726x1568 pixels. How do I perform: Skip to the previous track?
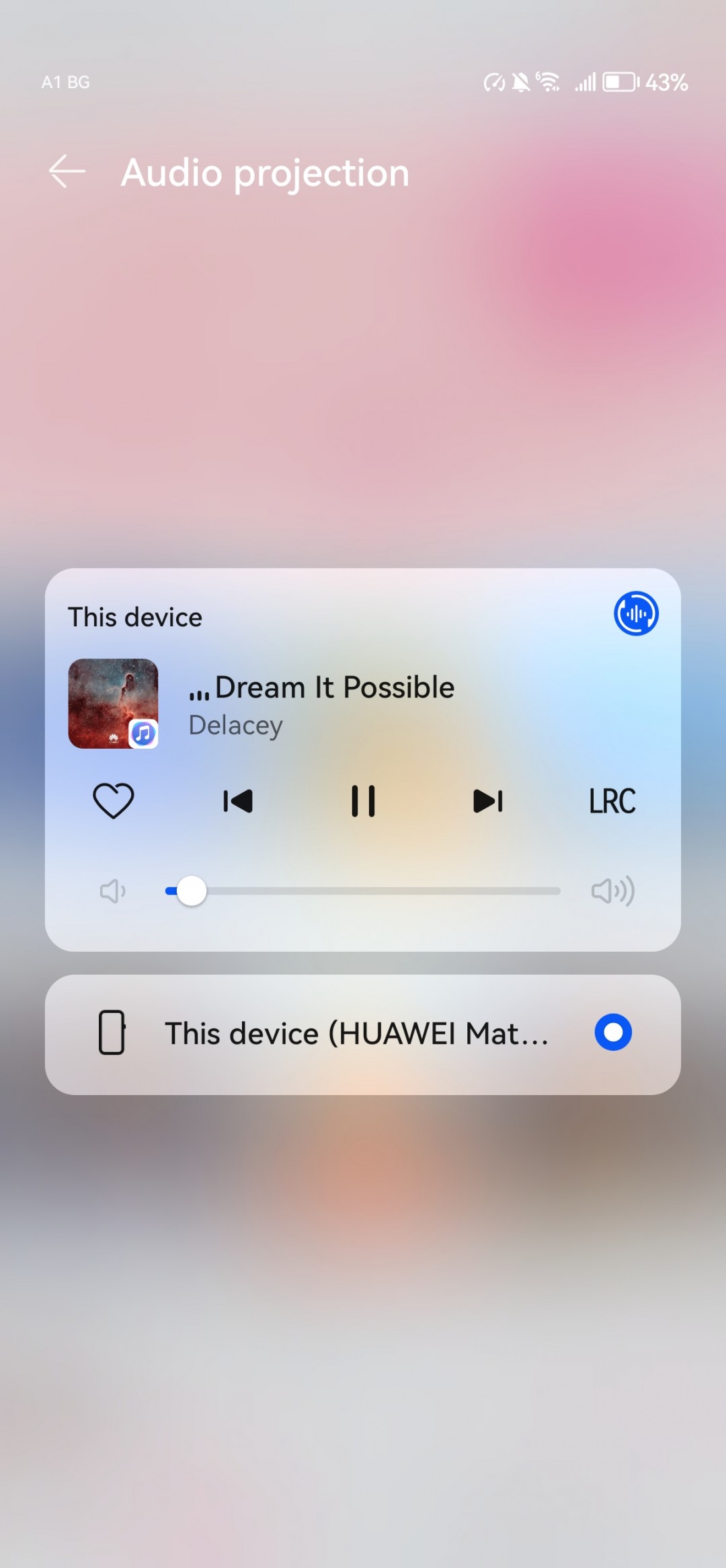[x=237, y=800]
